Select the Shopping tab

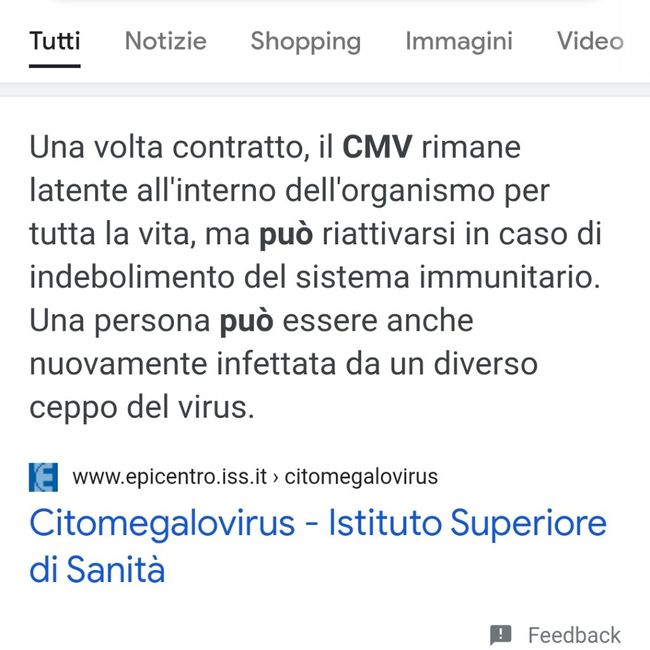(x=305, y=41)
